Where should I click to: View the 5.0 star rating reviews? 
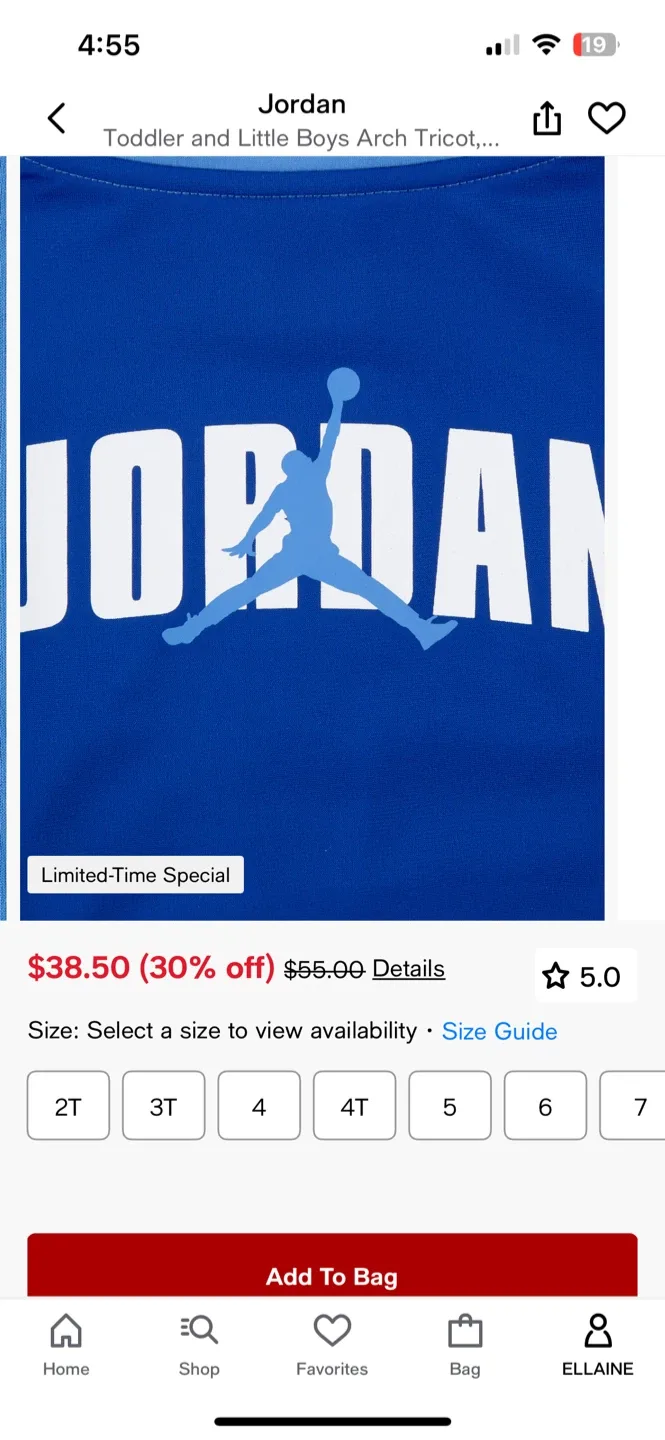coord(584,976)
